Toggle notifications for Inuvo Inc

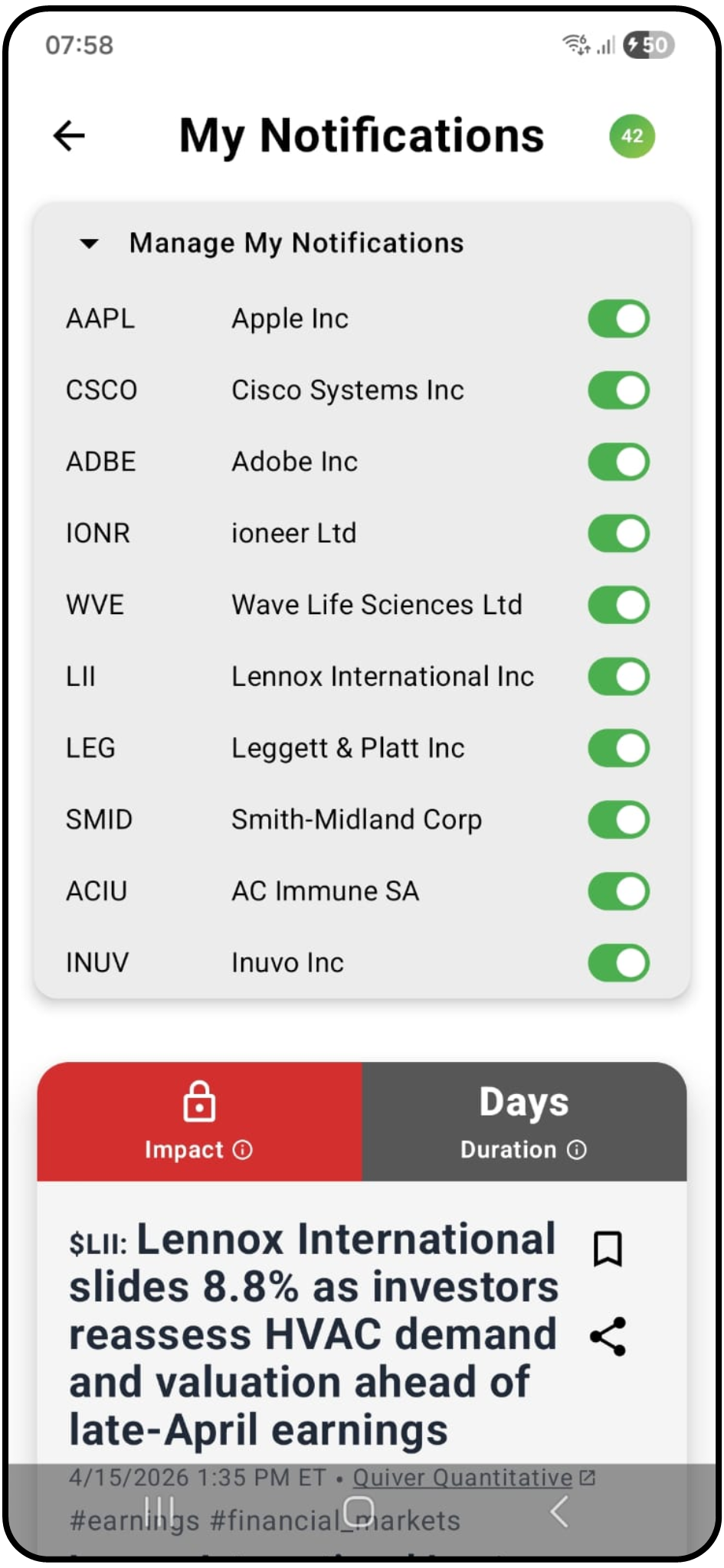[x=618, y=962]
